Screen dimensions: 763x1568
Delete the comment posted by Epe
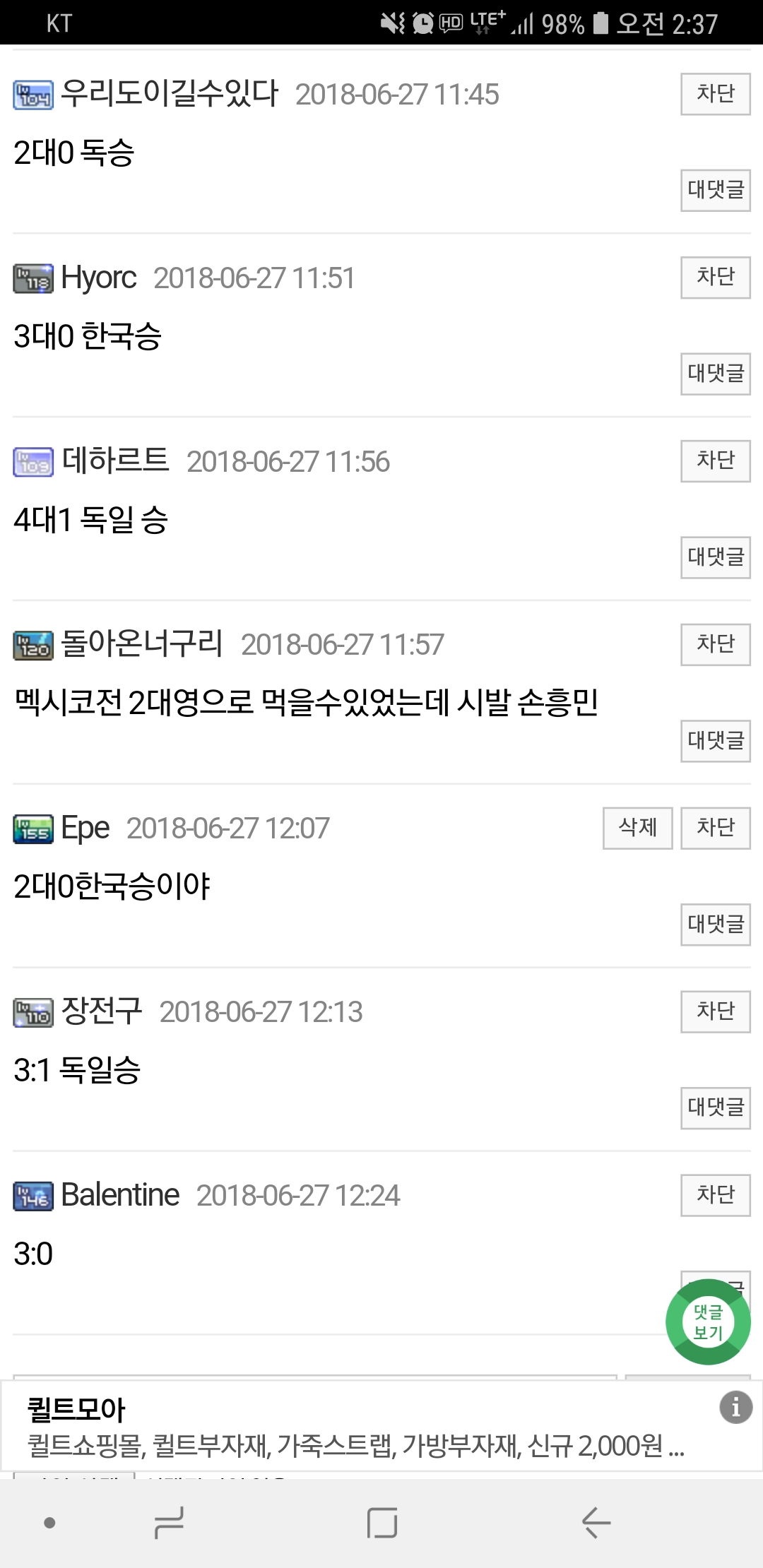click(637, 828)
